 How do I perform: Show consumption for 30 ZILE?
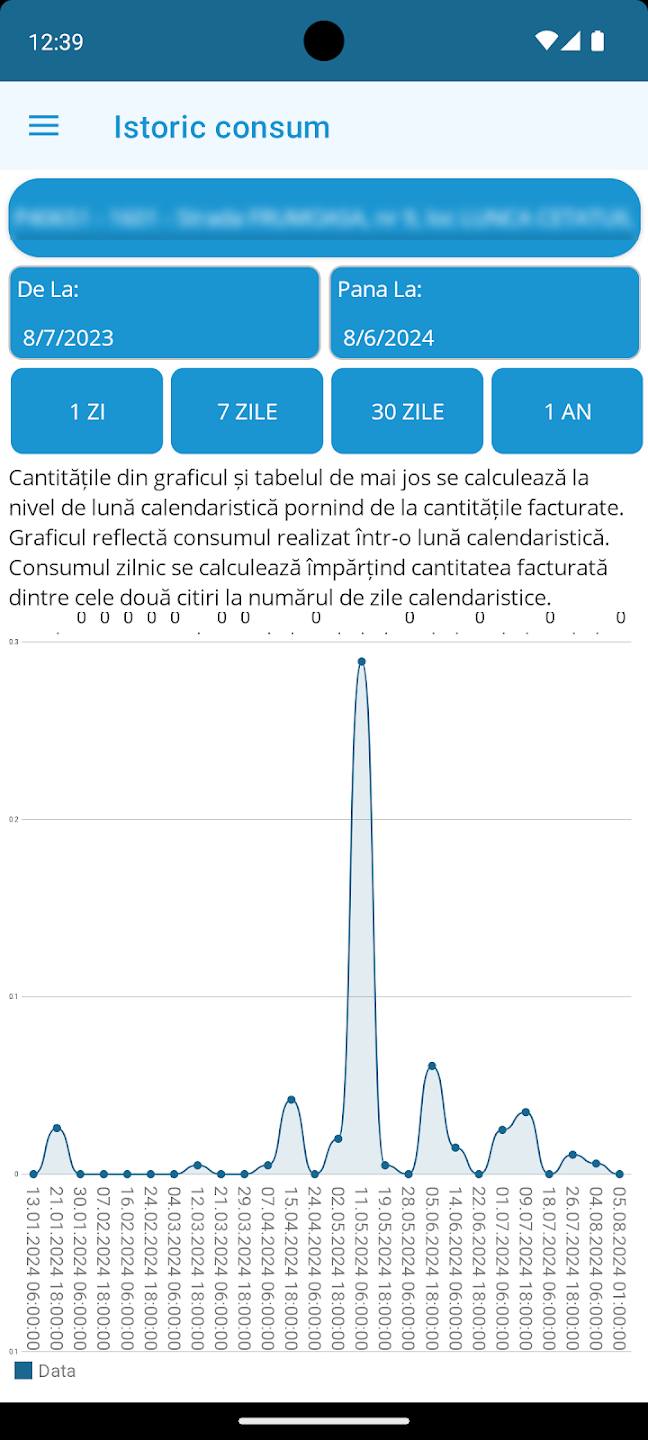click(407, 411)
